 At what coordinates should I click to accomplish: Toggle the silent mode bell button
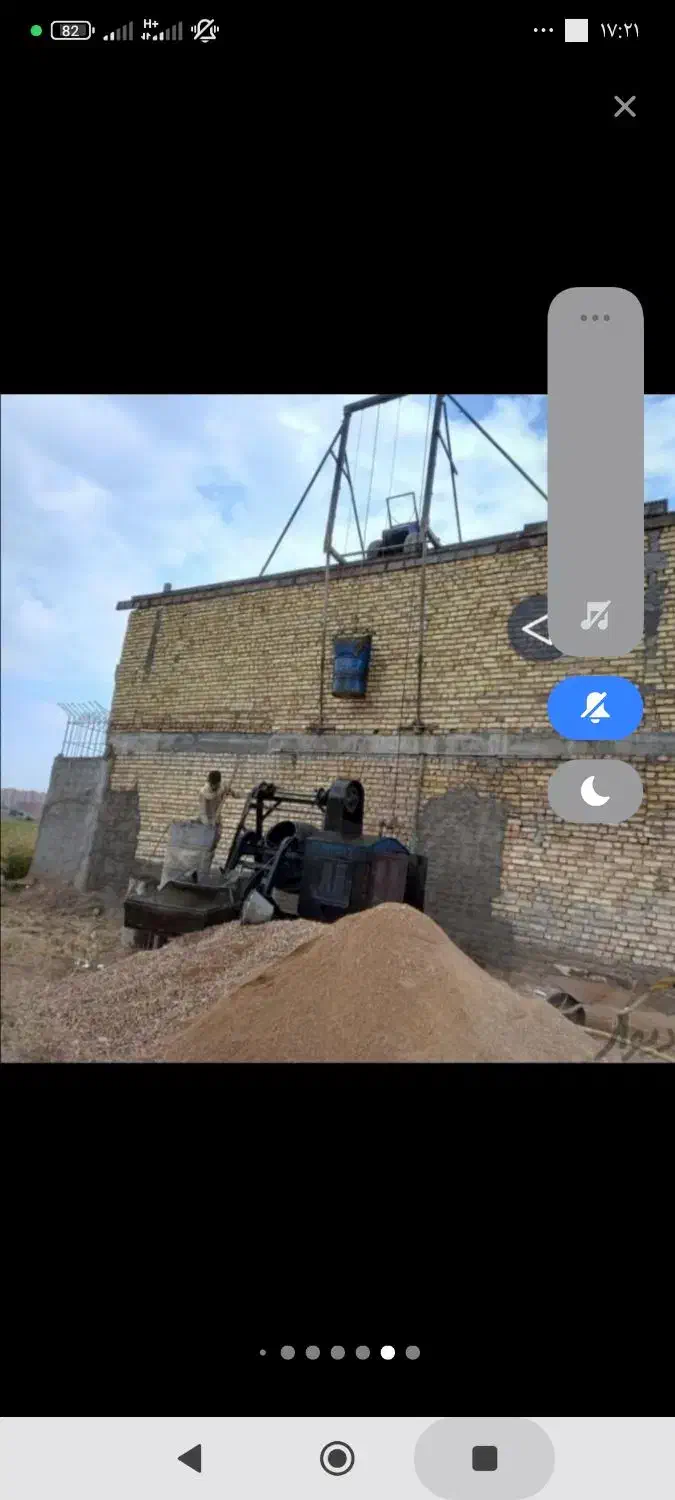[595, 708]
